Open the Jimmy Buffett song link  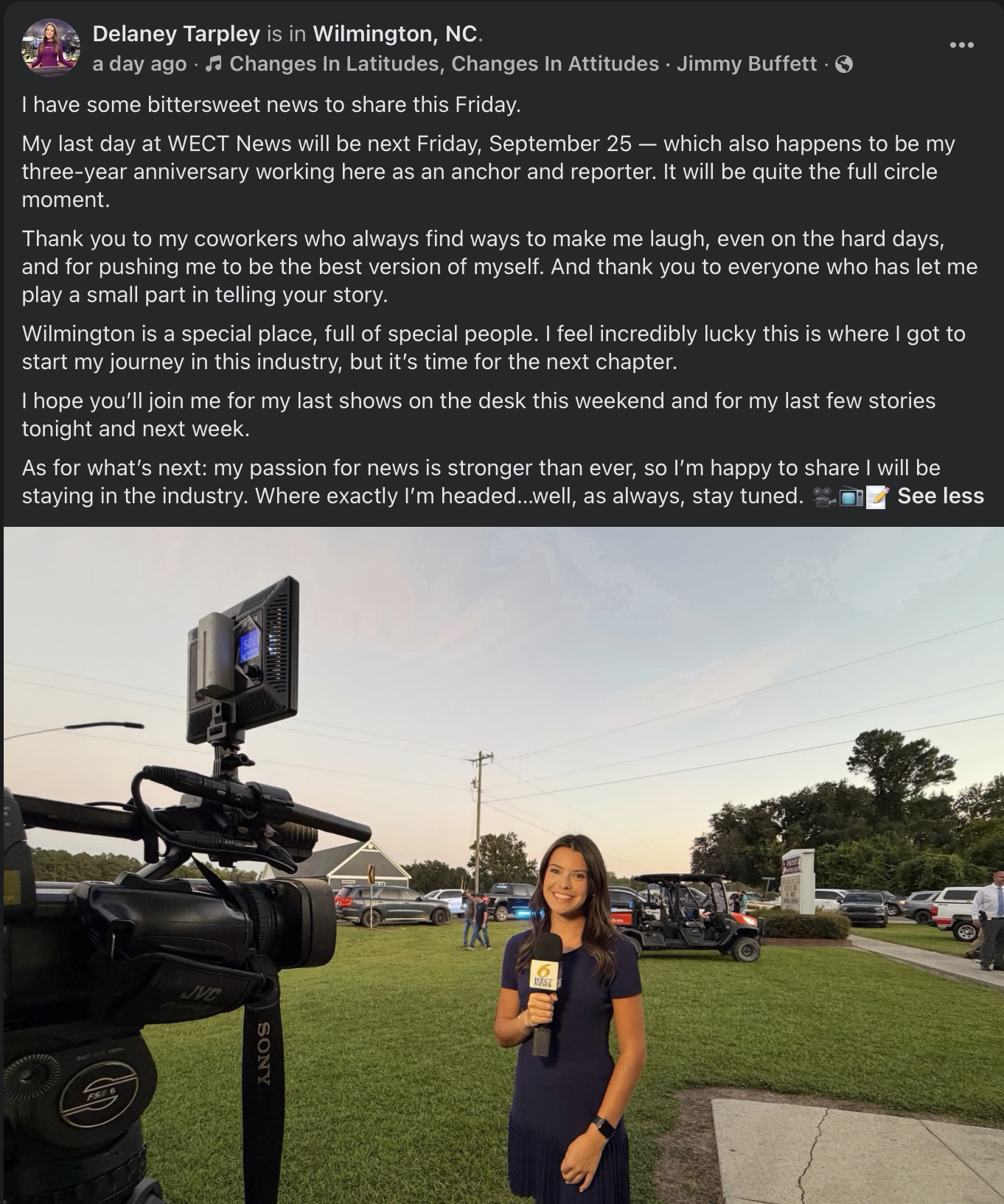point(511,64)
